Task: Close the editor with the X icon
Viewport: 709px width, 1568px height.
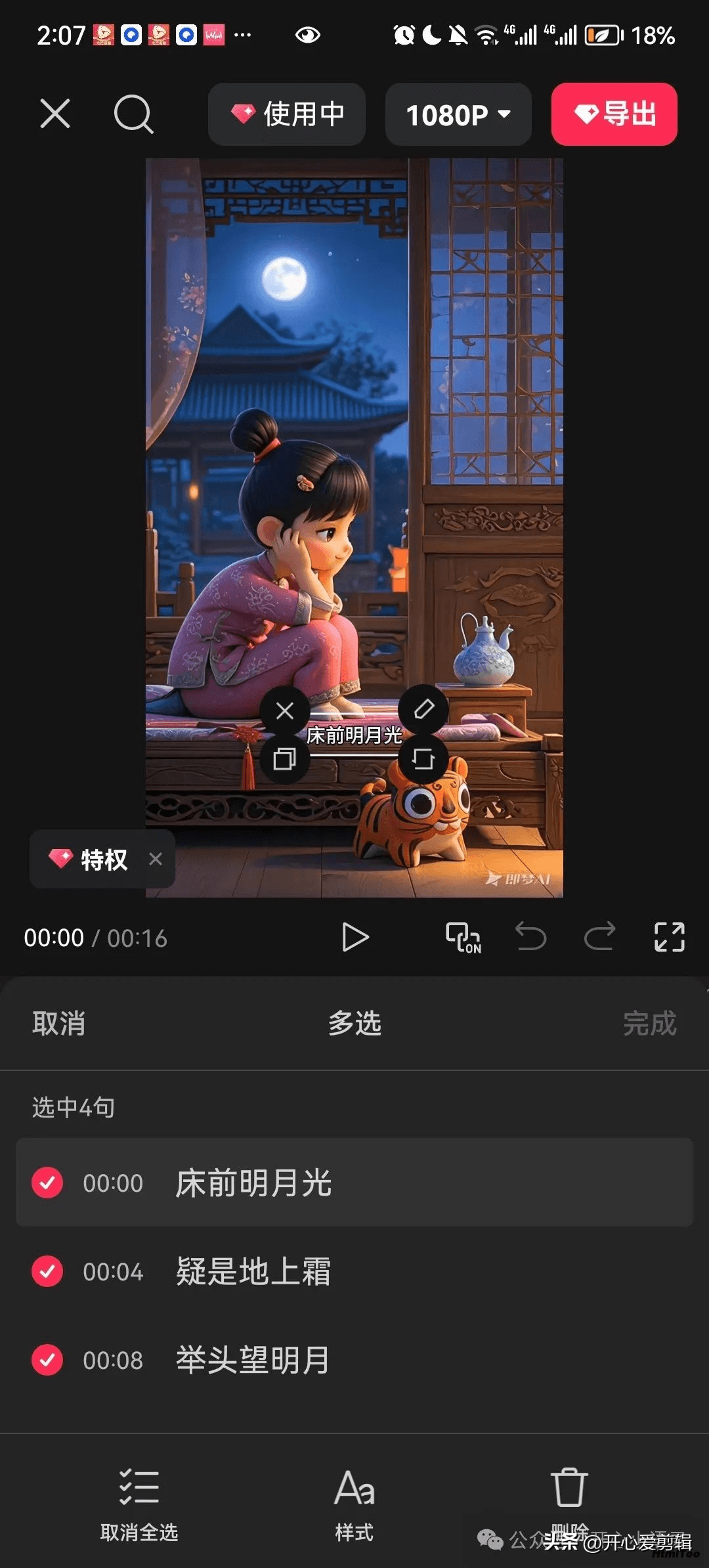Action: [55, 114]
